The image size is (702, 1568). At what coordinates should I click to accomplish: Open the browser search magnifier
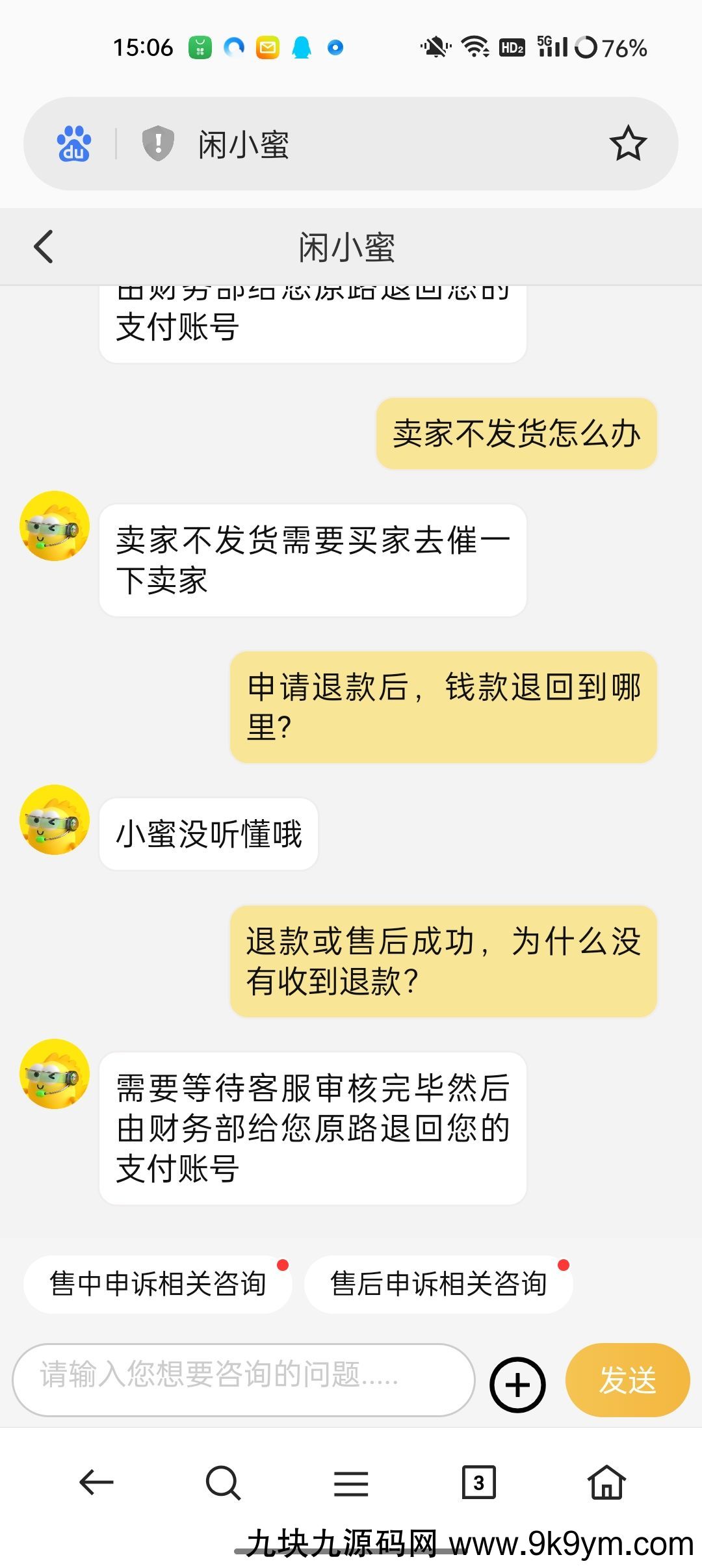pyautogui.click(x=223, y=1482)
